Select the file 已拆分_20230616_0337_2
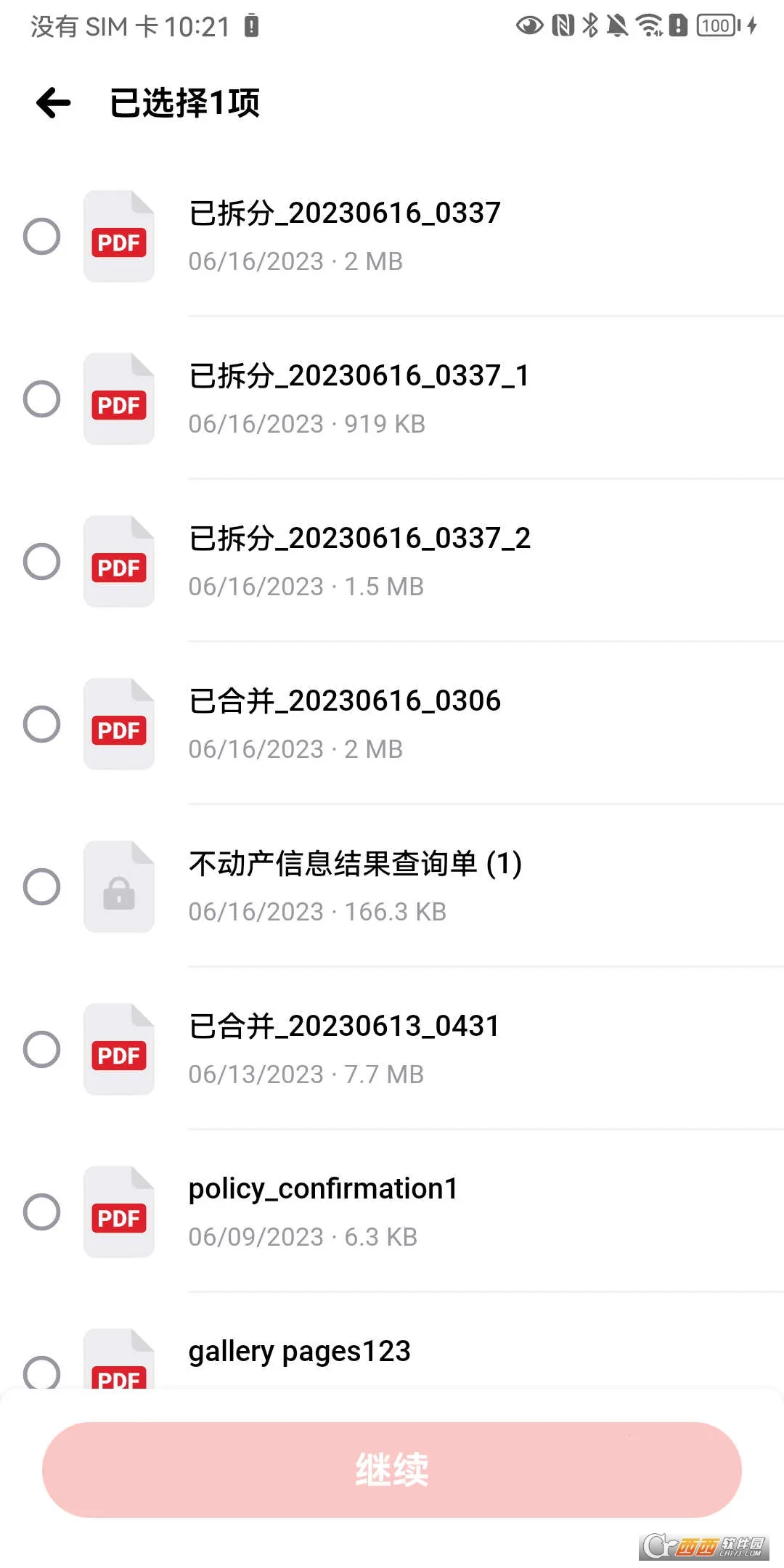Screen dimensions: 784x1568 click(42, 562)
